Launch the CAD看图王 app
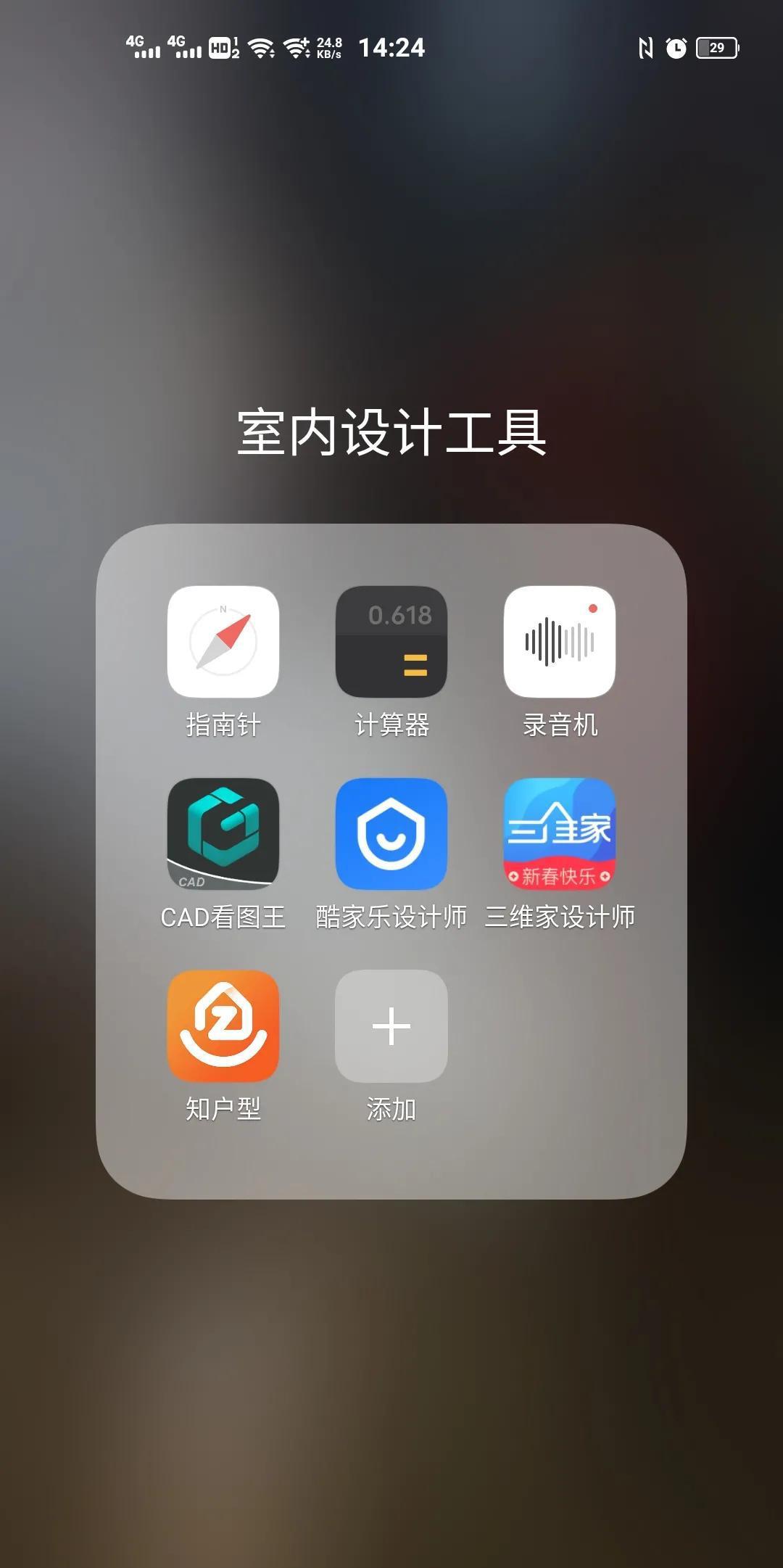 coord(223,834)
